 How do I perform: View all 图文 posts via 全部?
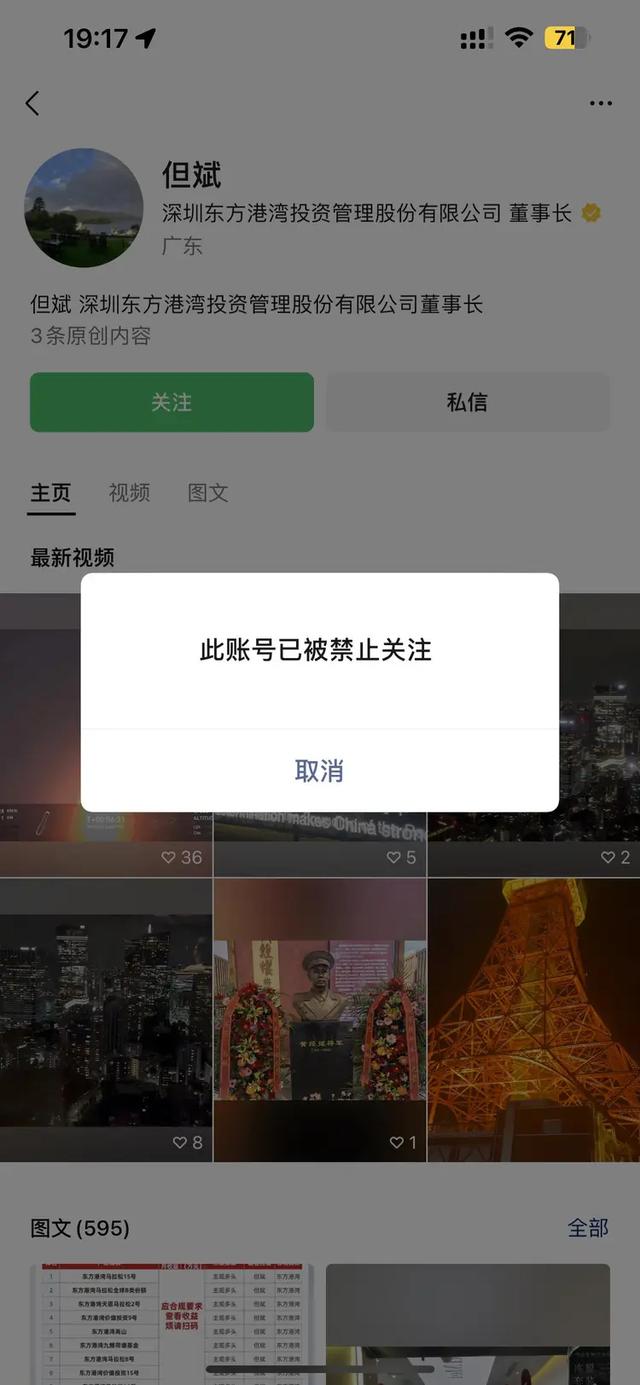click(587, 1227)
